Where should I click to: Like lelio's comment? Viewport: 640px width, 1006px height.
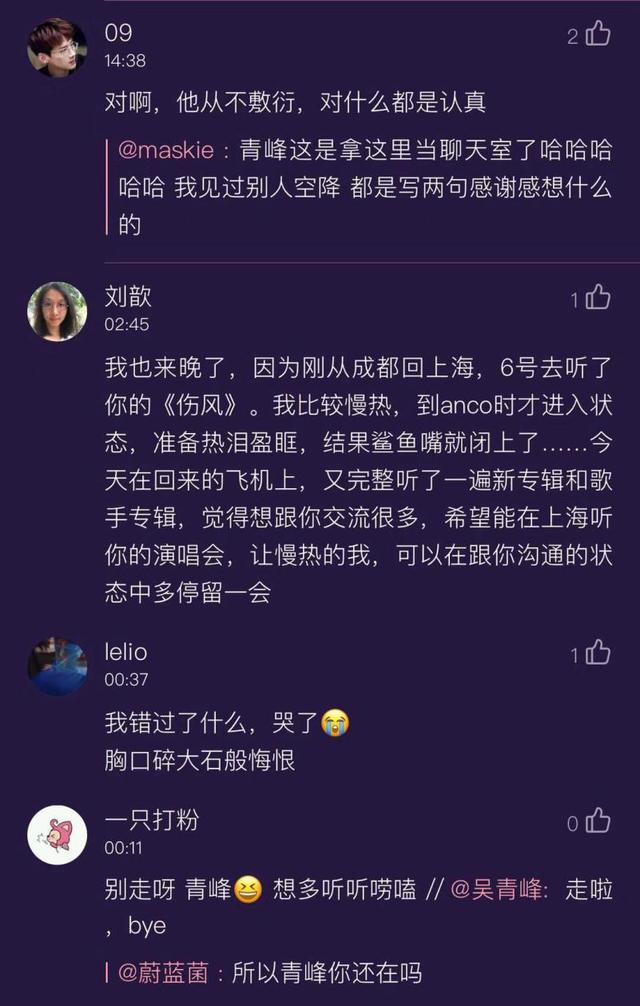tap(598, 654)
